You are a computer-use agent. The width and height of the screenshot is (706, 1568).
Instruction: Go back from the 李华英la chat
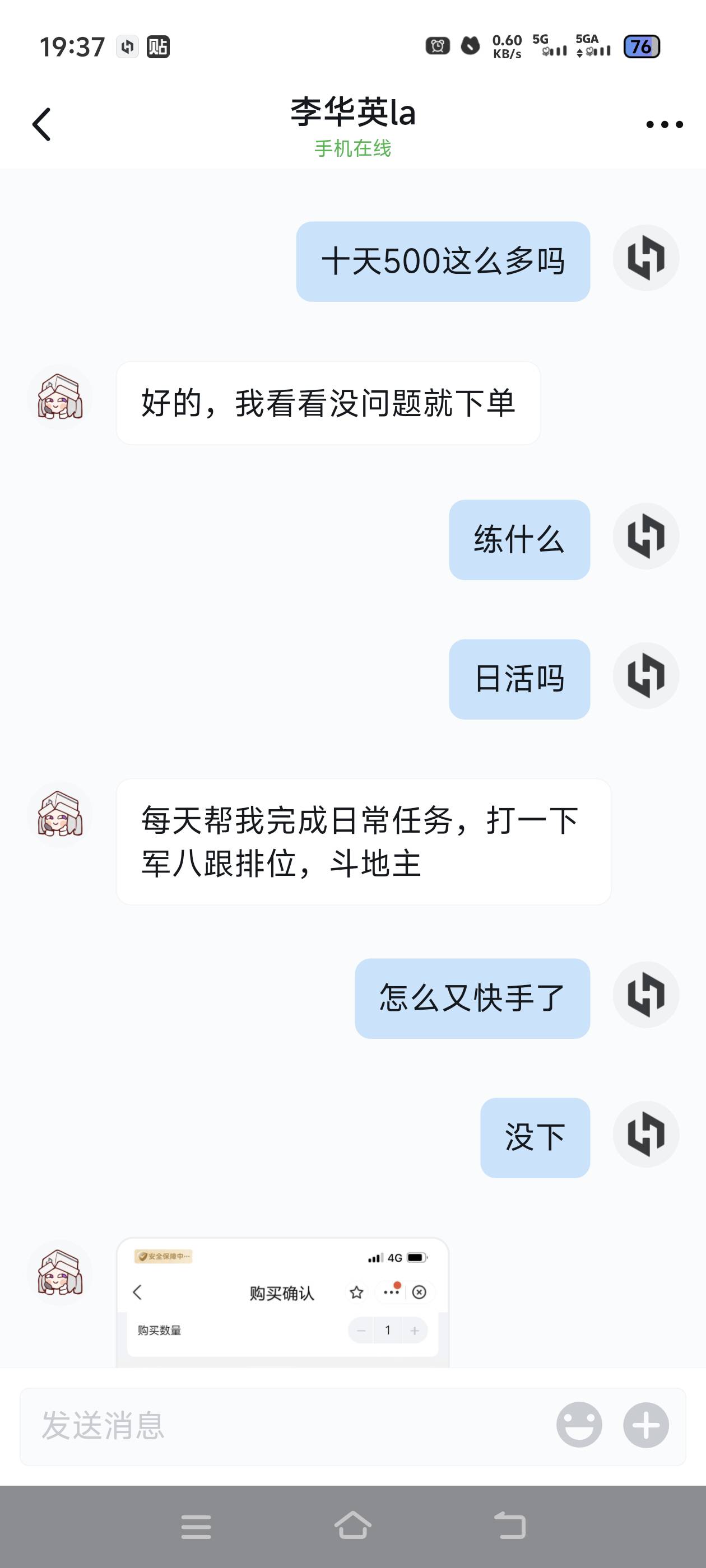(41, 125)
